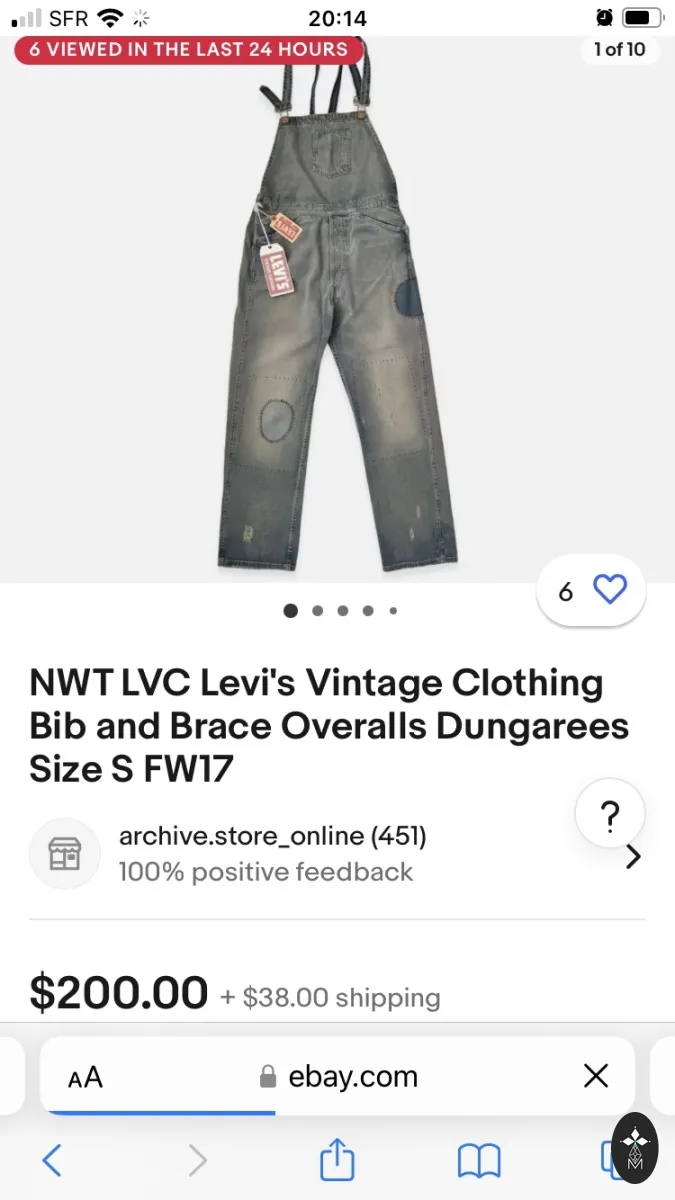The height and width of the screenshot is (1200, 675).
Task: Stop page loading with the X
Action: [x=596, y=1076]
